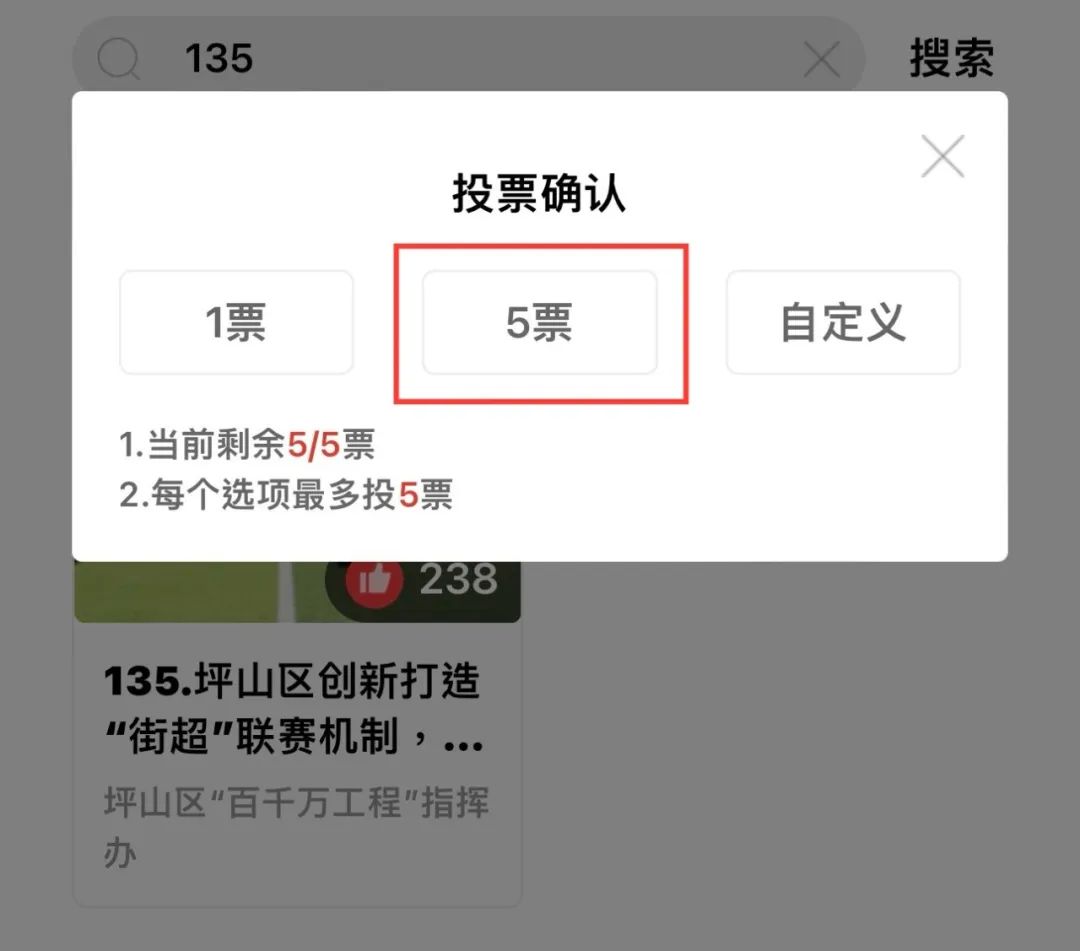Choose the 5票 vote option
Screen dimensions: 1080x951
(x=539, y=323)
